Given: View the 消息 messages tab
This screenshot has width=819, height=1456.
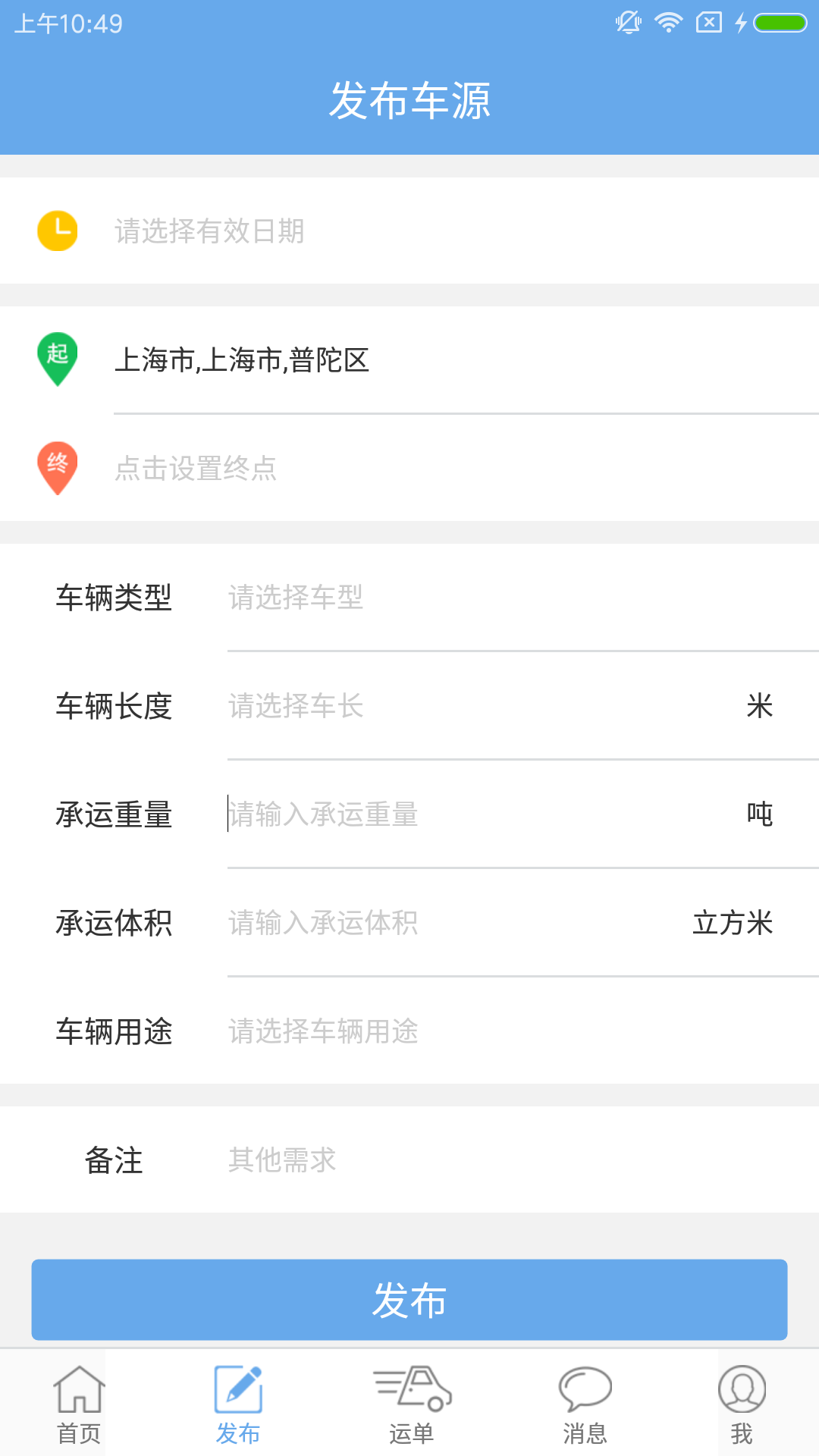Looking at the screenshot, I should click(x=585, y=1404).
